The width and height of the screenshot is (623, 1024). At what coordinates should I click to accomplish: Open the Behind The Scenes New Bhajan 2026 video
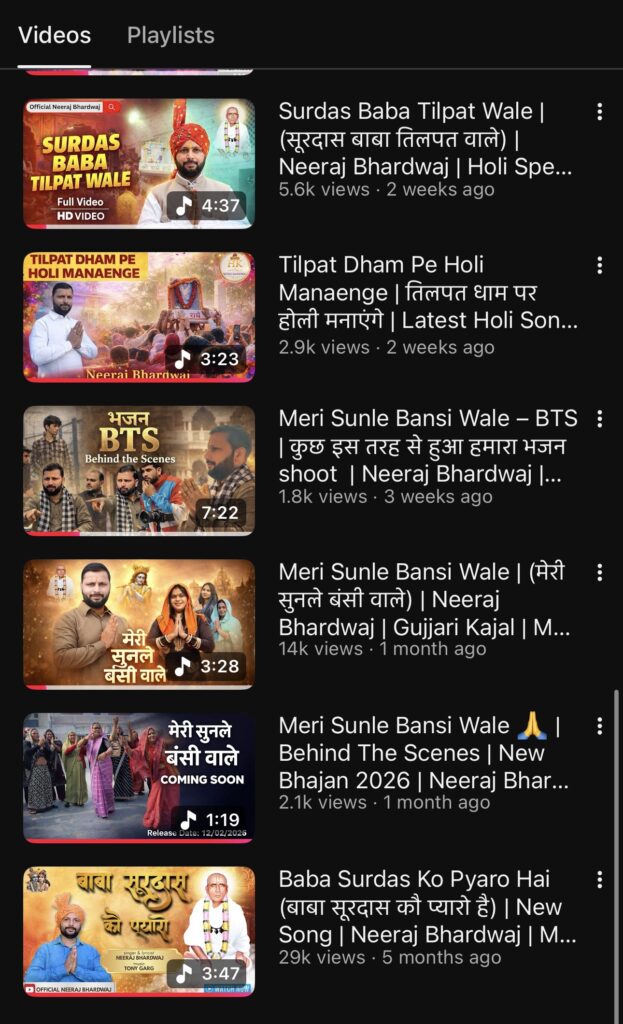139,778
